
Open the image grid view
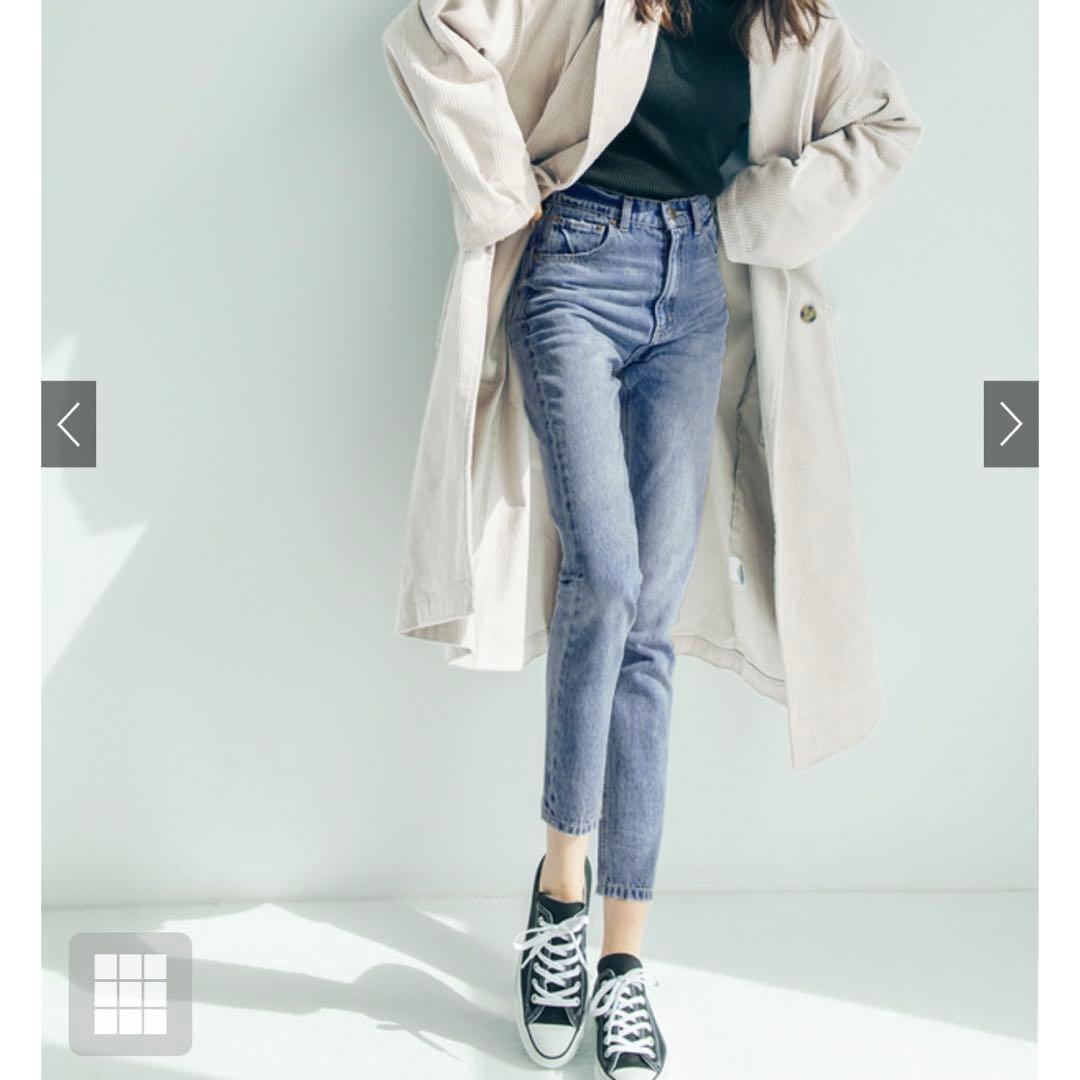click(130, 994)
